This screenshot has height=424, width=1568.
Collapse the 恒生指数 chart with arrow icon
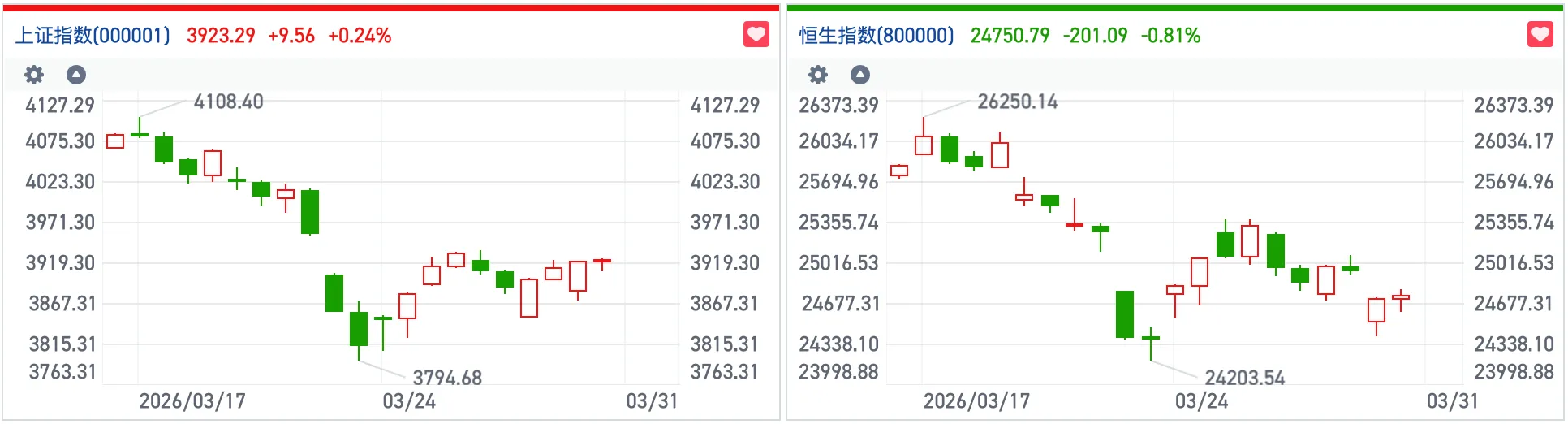point(860,75)
